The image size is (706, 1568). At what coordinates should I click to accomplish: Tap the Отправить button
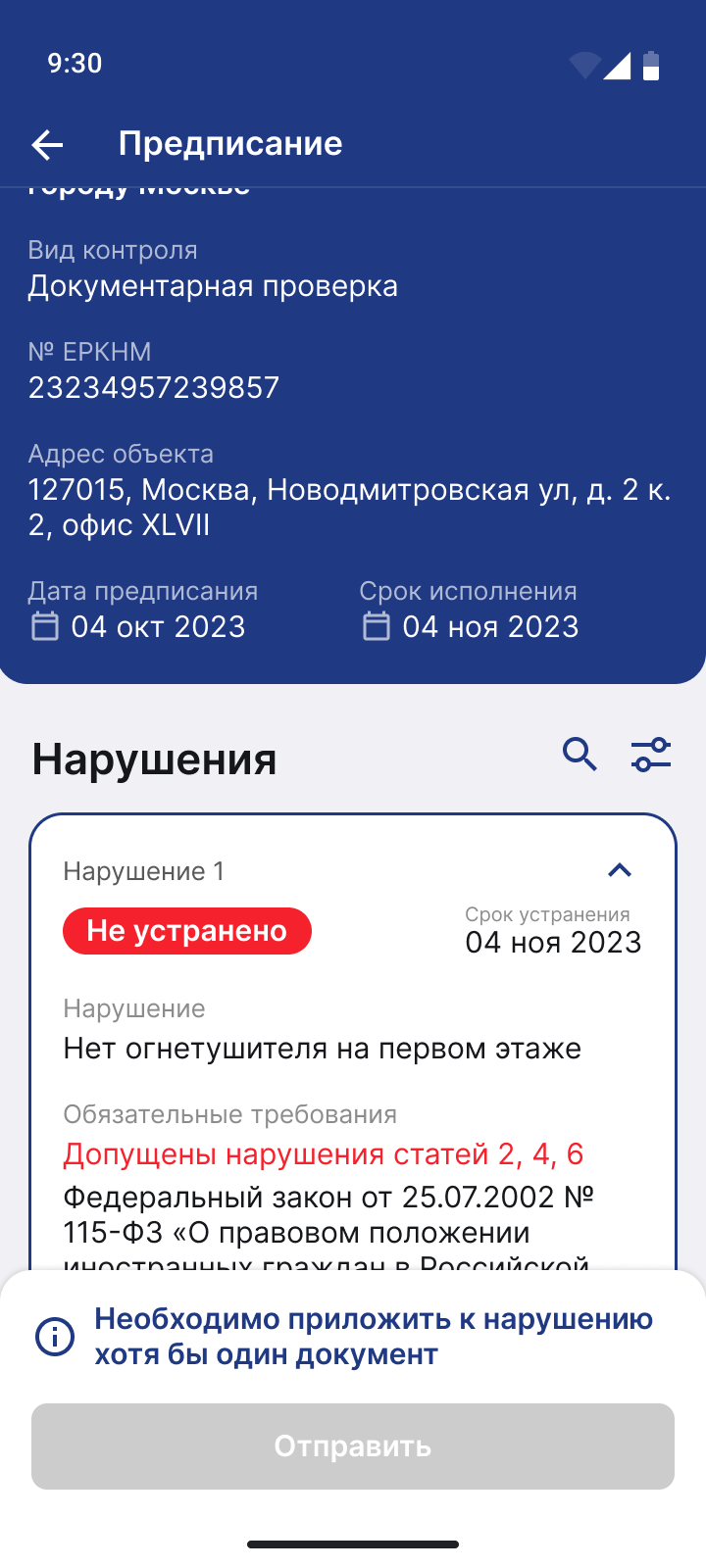click(x=353, y=1446)
